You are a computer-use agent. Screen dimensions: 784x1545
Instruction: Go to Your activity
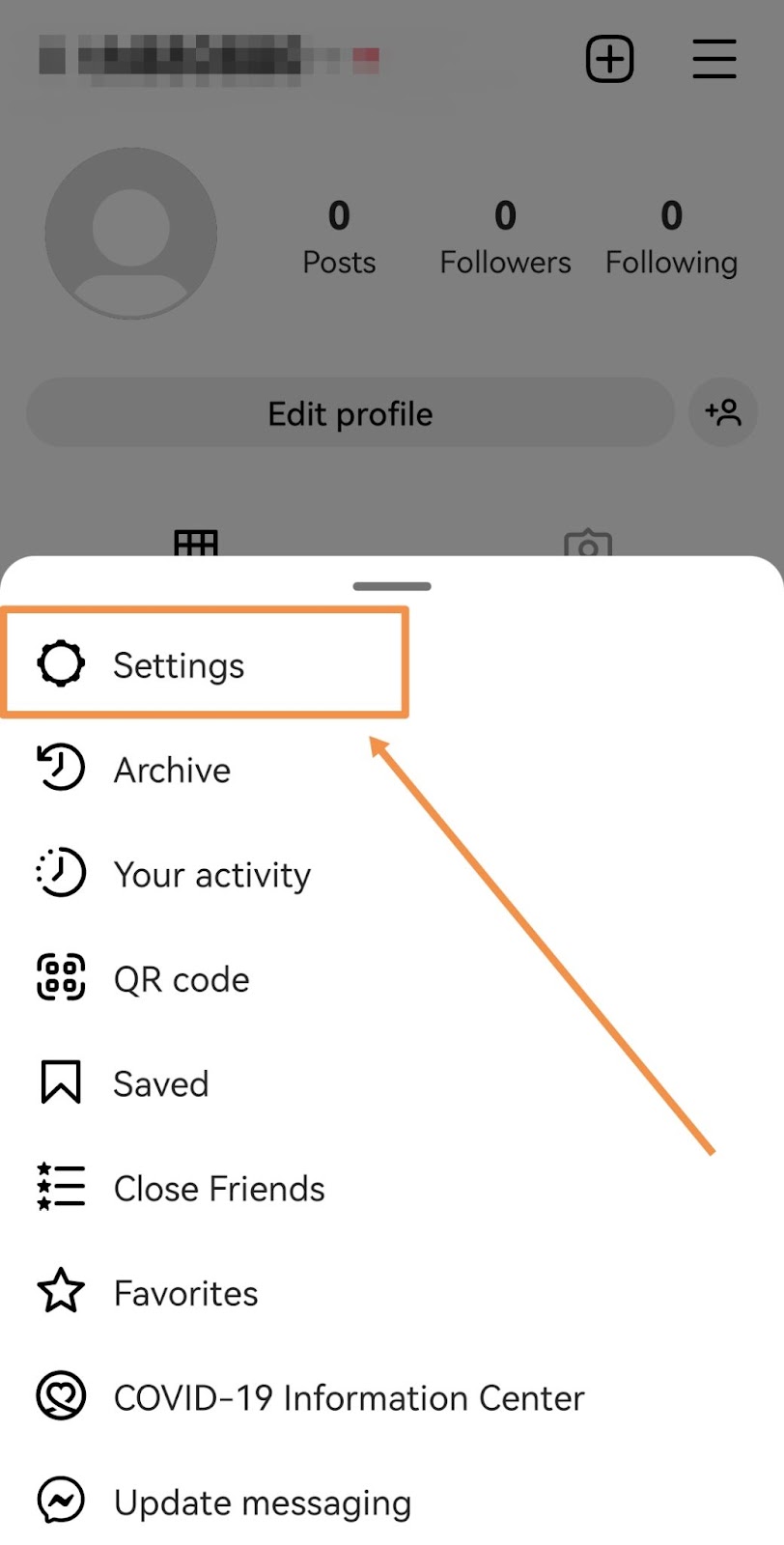[211, 874]
